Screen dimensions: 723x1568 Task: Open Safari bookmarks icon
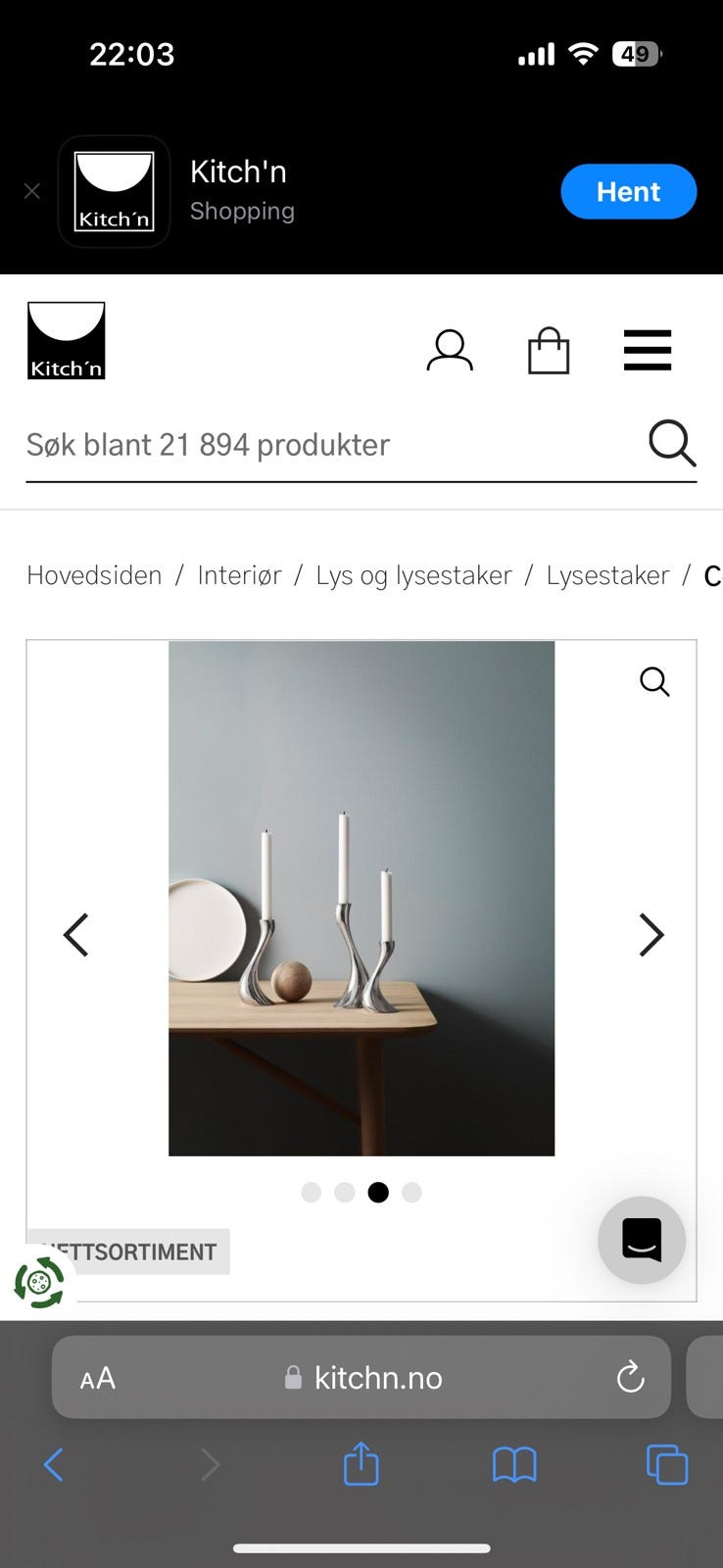pos(514,1464)
